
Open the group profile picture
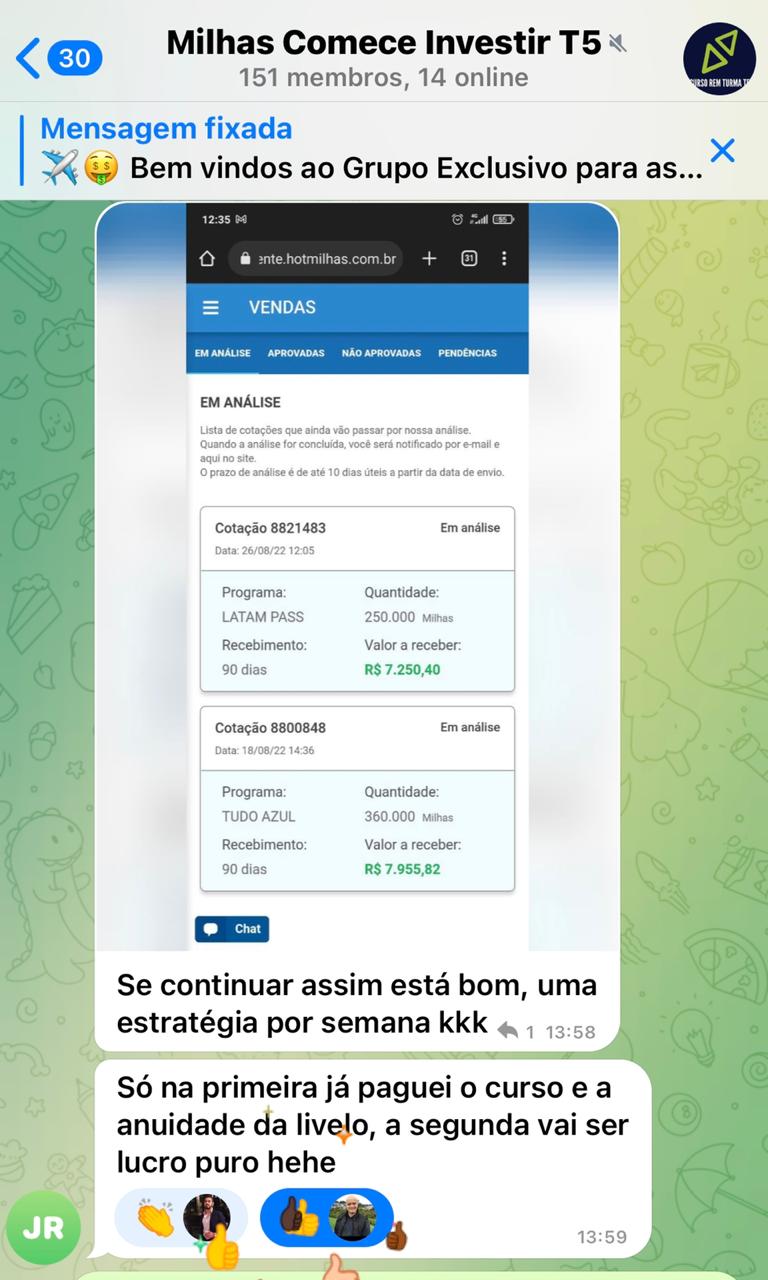pos(719,58)
